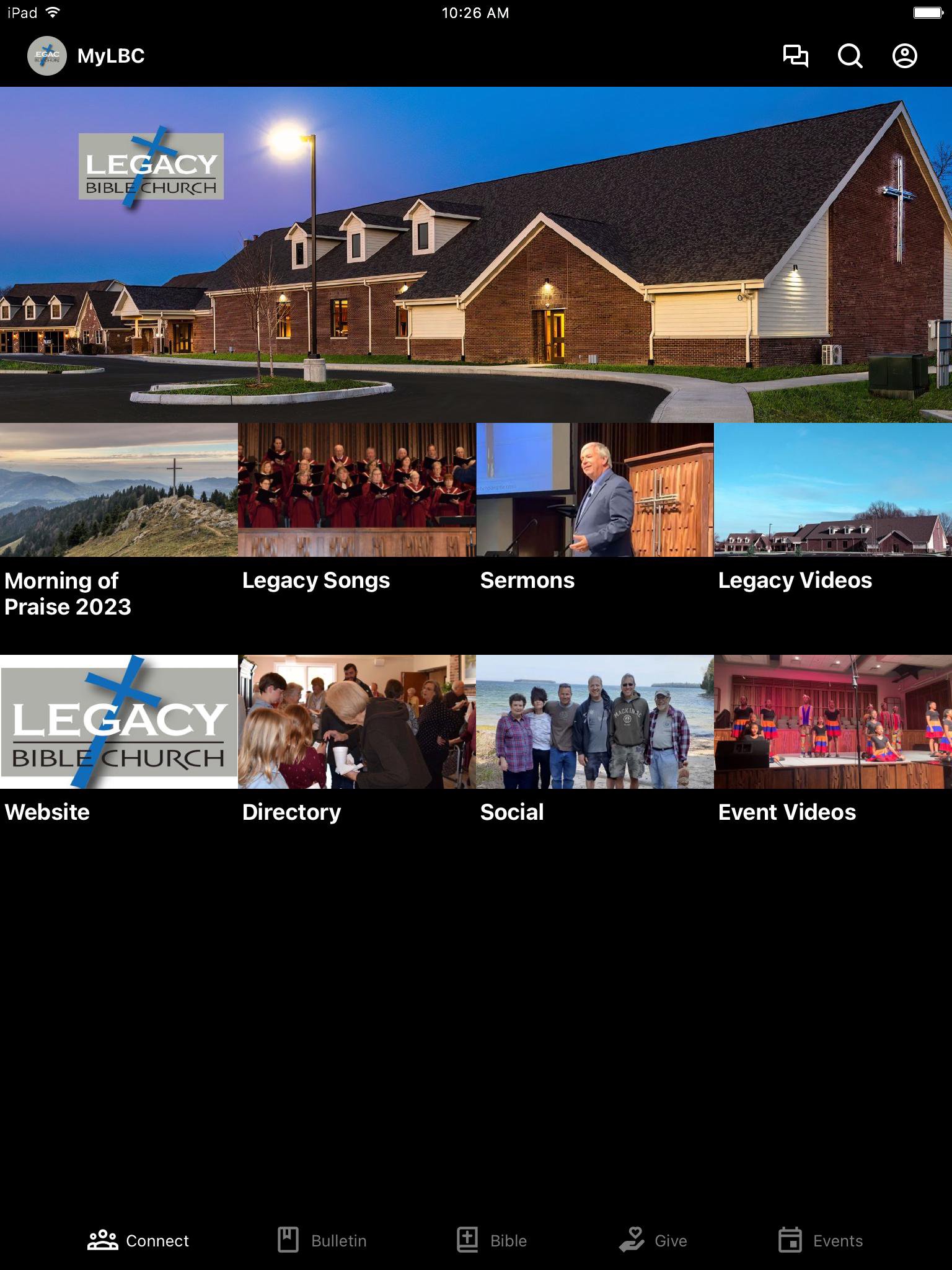Open the Directory tile
Screen dimensions: 952x1270
click(x=356, y=722)
